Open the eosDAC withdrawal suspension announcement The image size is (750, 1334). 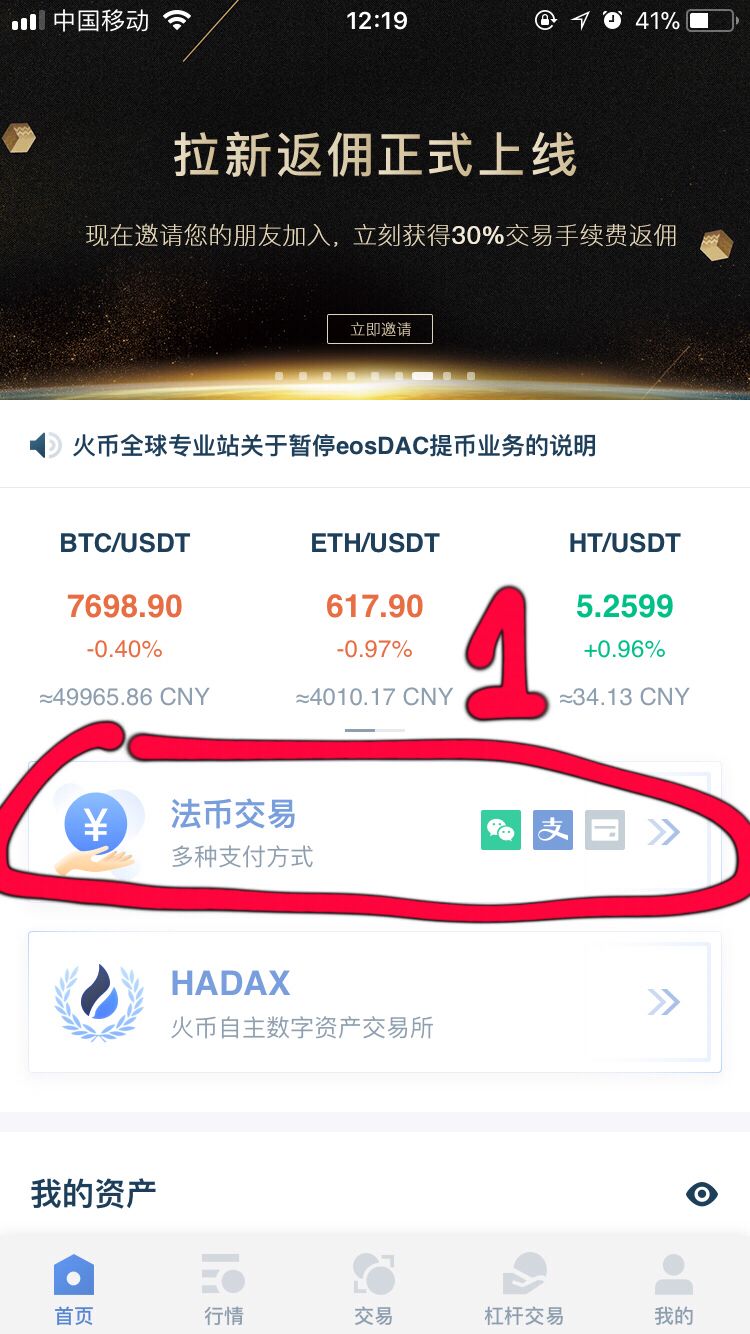[334, 445]
